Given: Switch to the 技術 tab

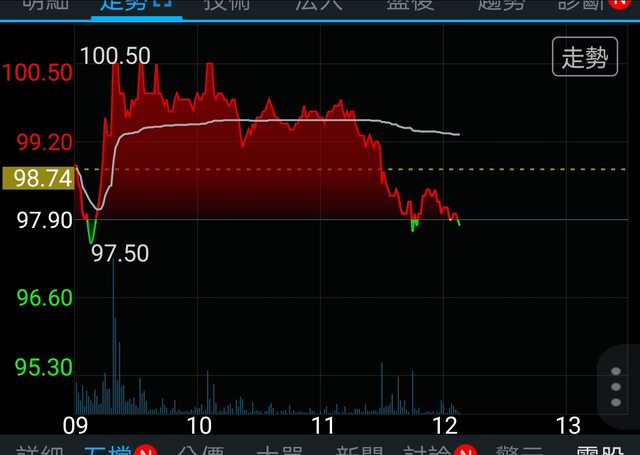Looking at the screenshot, I should (228, 4).
